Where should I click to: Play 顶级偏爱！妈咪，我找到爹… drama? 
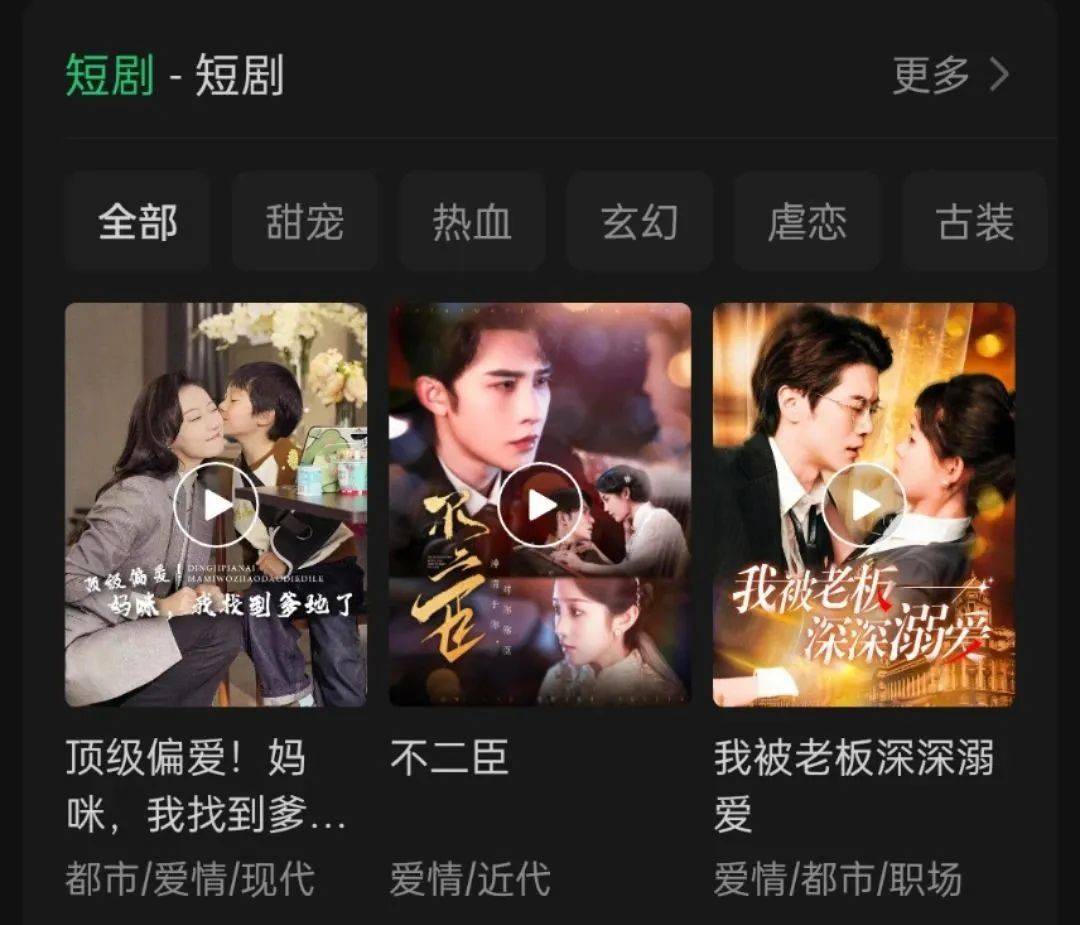pos(216,505)
